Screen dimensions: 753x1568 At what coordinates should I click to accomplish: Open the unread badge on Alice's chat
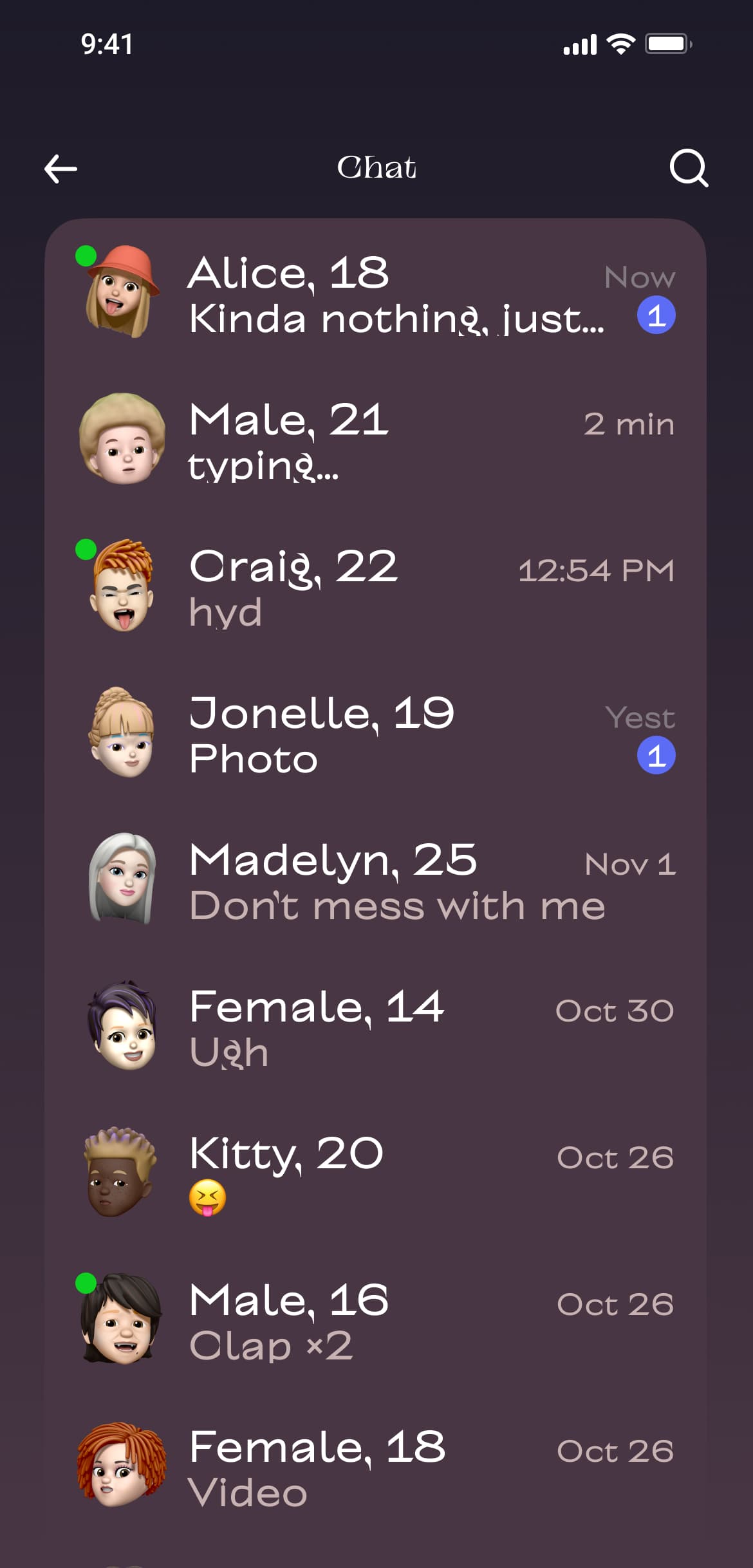coord(657,315)
